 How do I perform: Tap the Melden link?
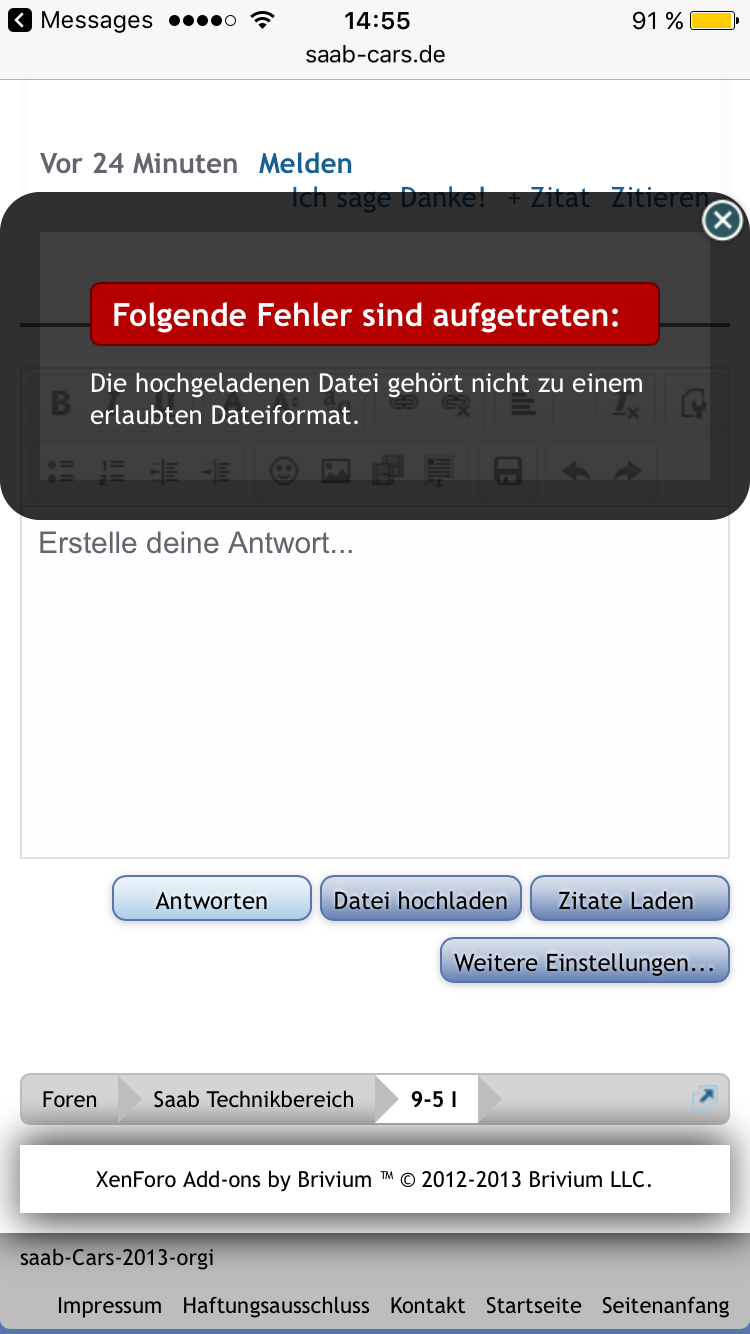[x=306, y=163]
